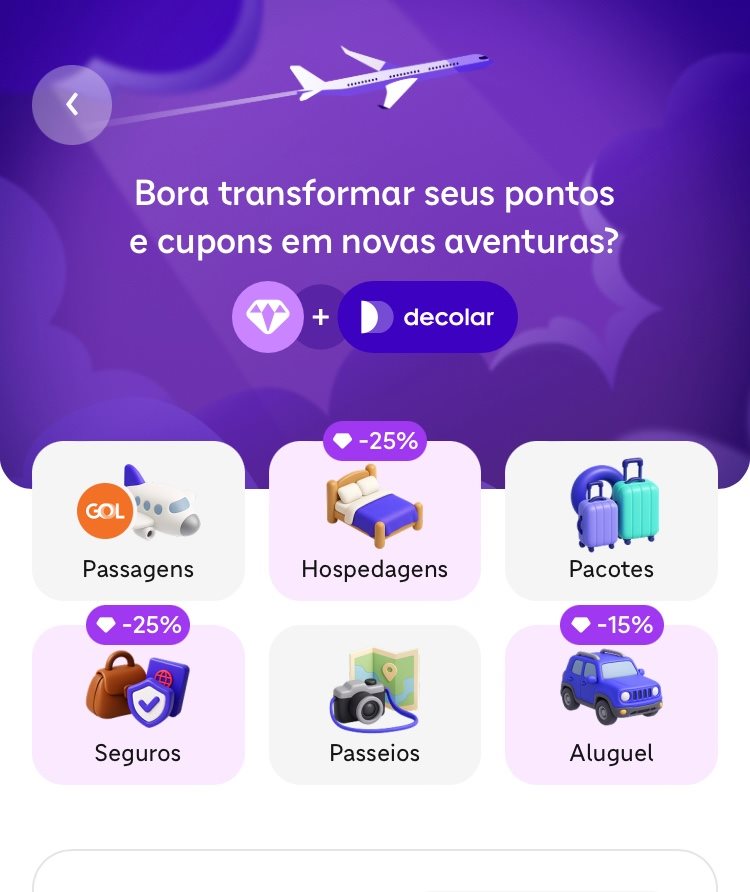Select the Hospedagens card
Image resolution: width=750 pixels, height=892 pixels.
point(374,525)
